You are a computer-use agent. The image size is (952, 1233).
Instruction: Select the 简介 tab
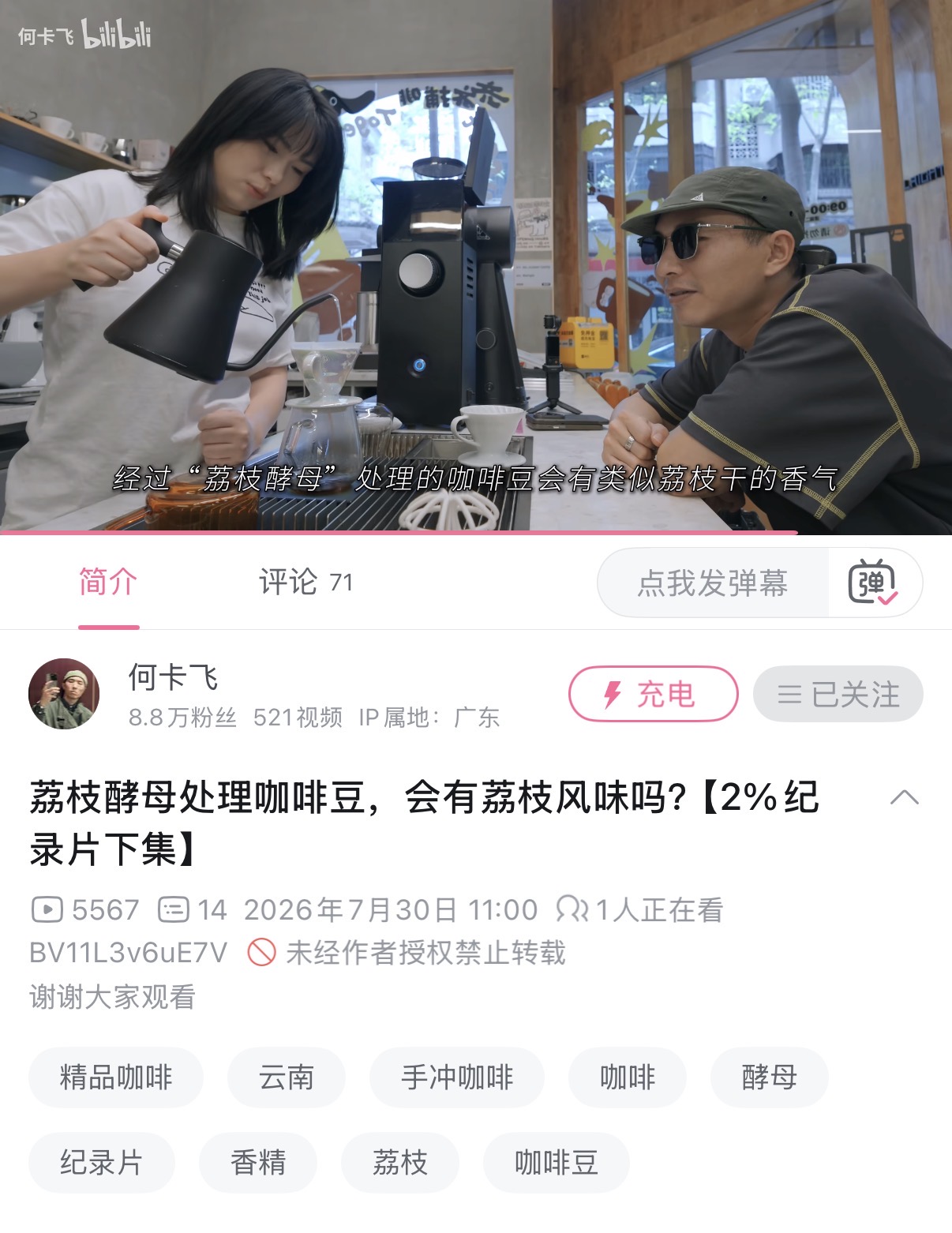point(108,583)
